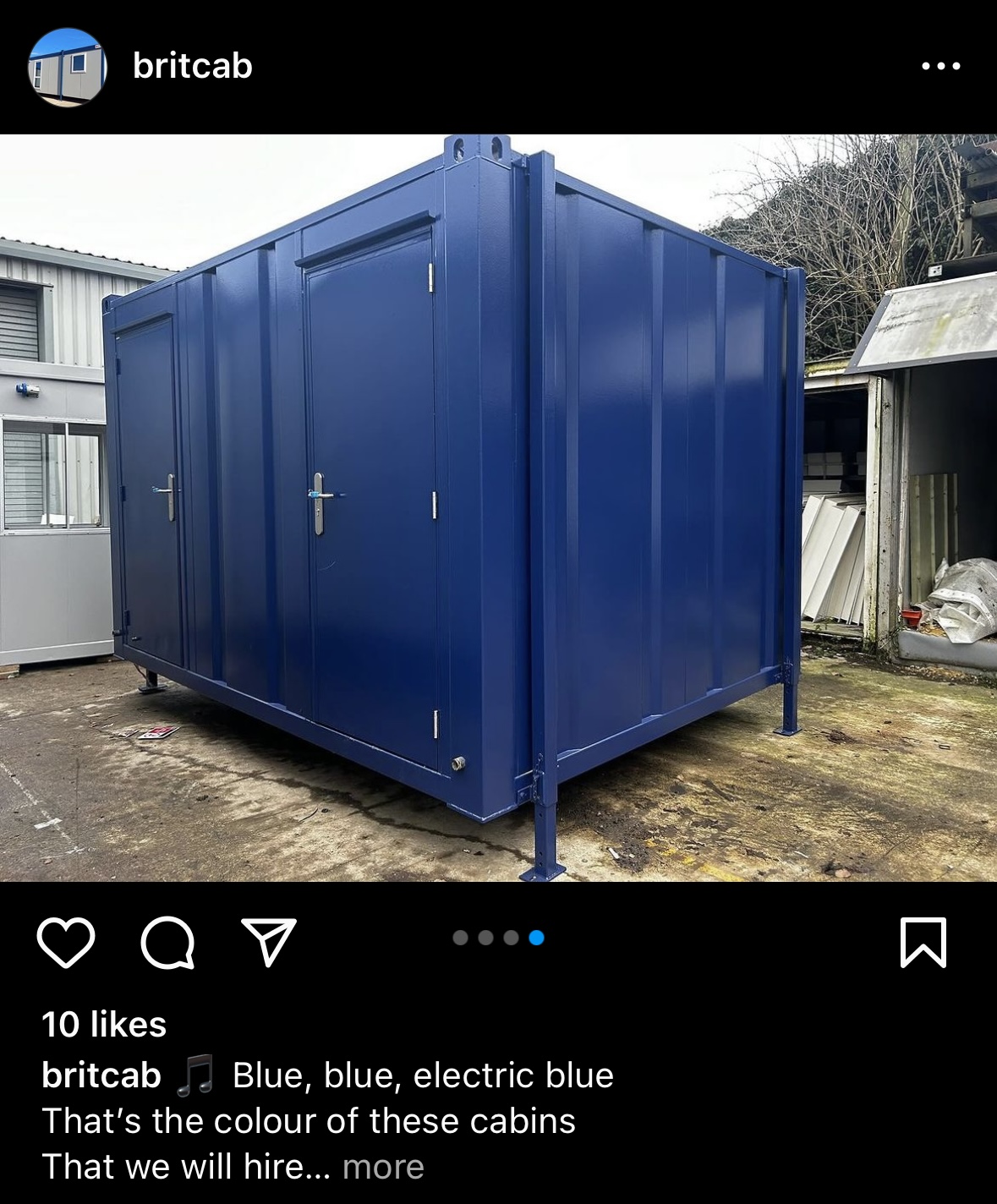Open britcab's profile picture
This screenshot has height=1204, width=997.
[67, 67]
